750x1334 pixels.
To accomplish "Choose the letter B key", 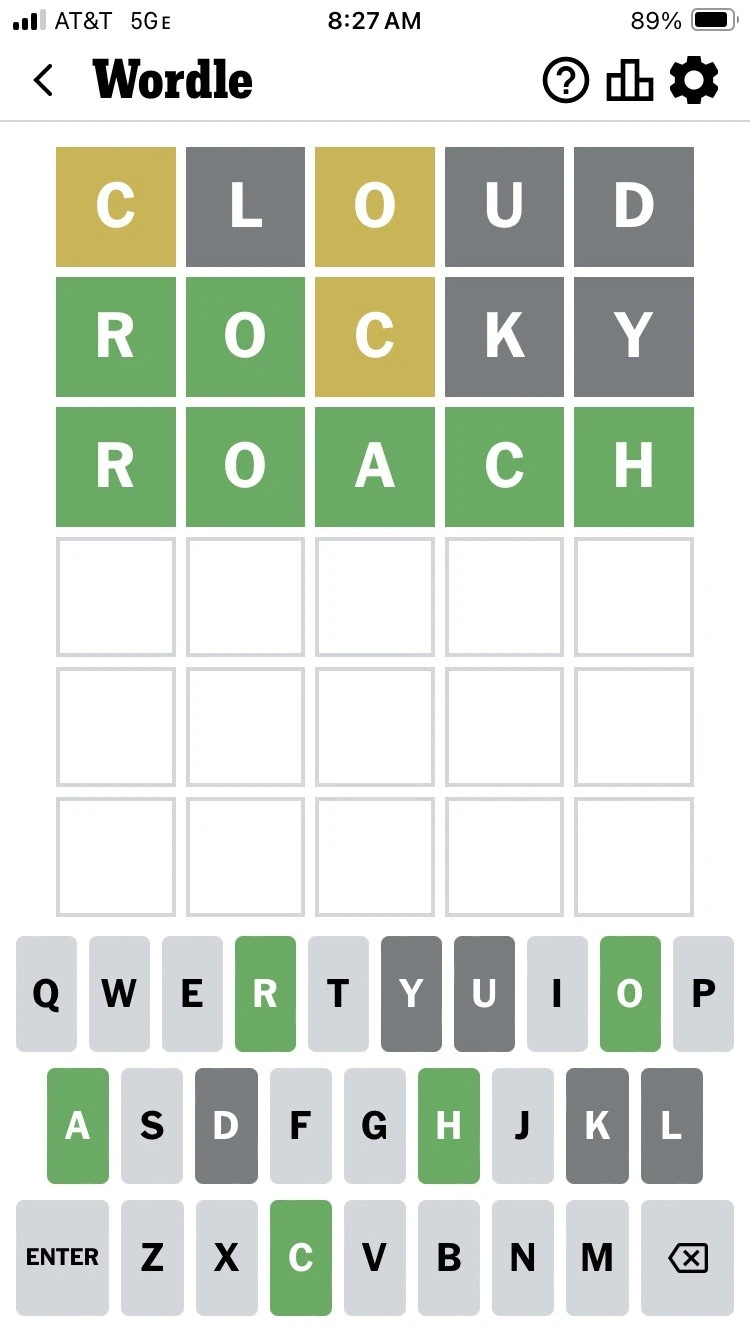I will (x=449, y=1257).
